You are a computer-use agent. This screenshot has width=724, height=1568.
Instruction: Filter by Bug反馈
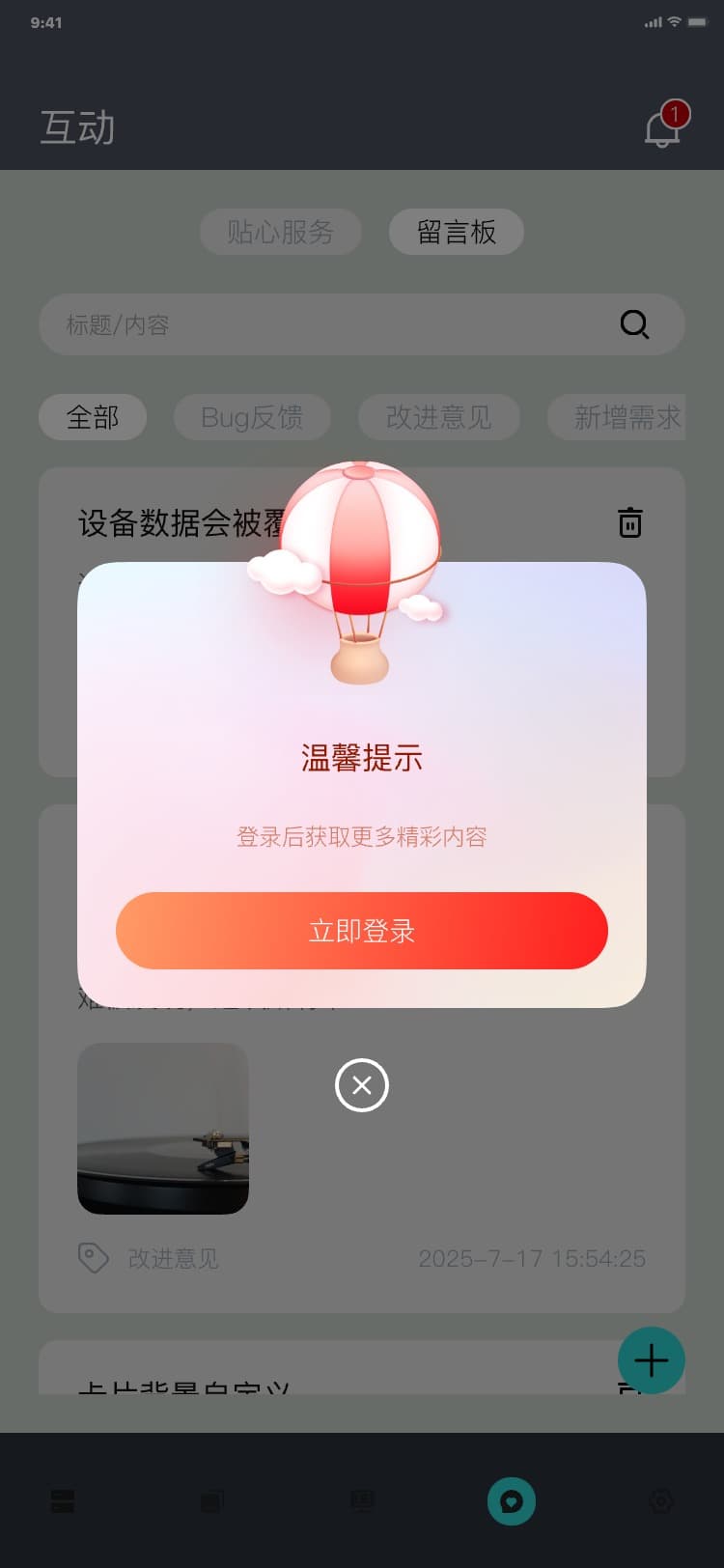[252, 417]
